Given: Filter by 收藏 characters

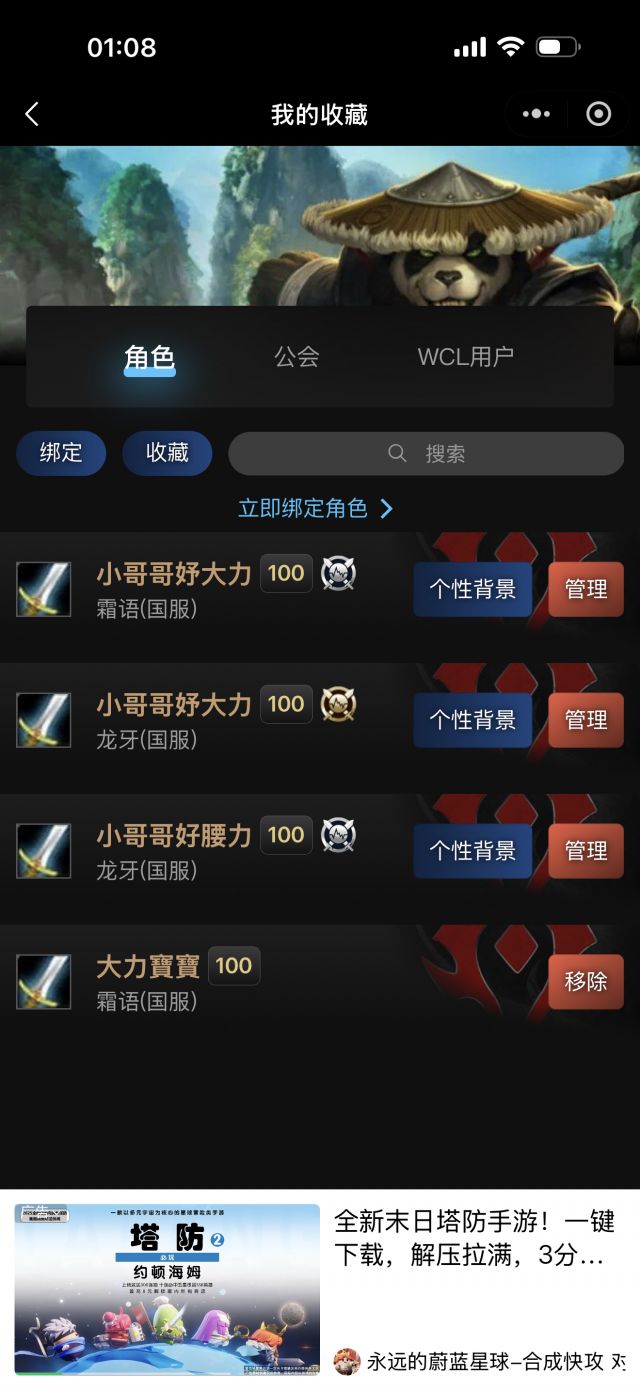Looking at the screenshot, I should [x=167, y=453].
